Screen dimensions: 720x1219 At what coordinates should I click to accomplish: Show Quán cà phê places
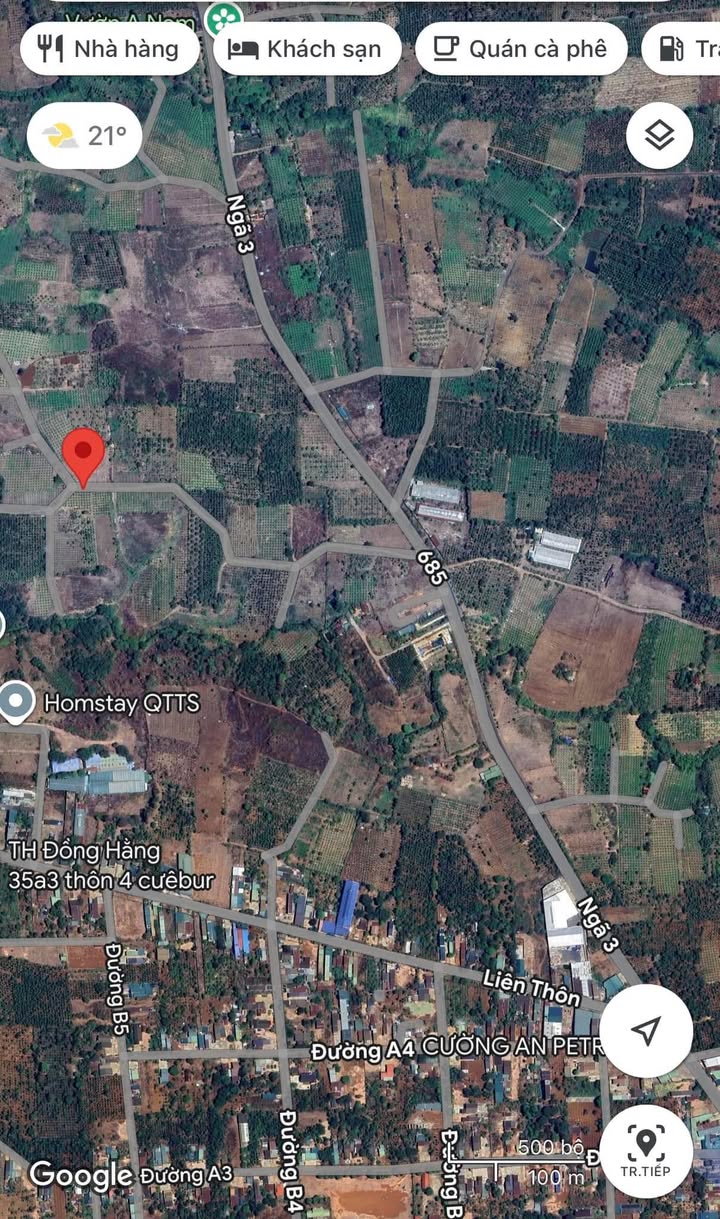[x=521, y=49]
